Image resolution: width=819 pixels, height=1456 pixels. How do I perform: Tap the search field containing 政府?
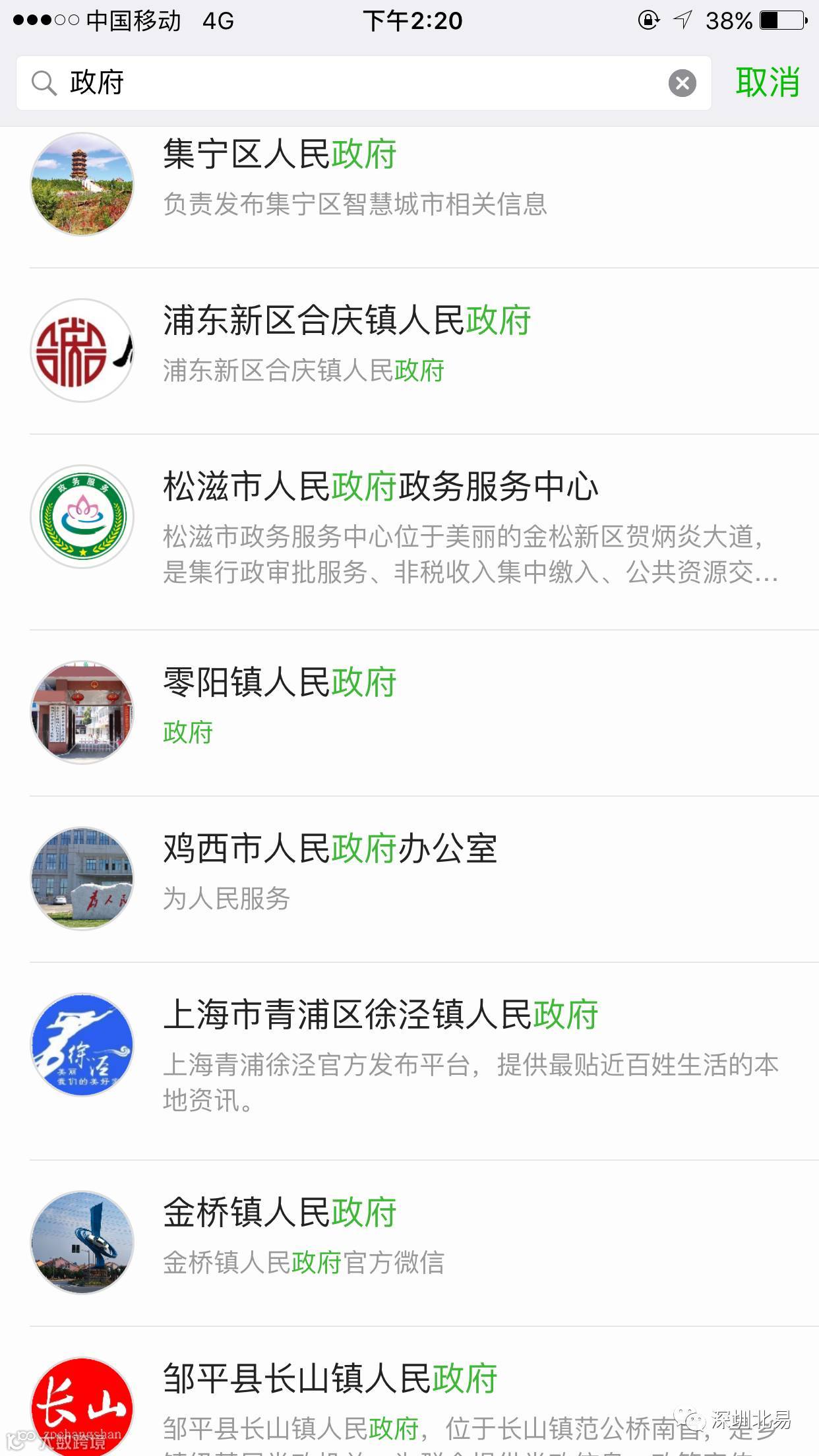[356, 83]
